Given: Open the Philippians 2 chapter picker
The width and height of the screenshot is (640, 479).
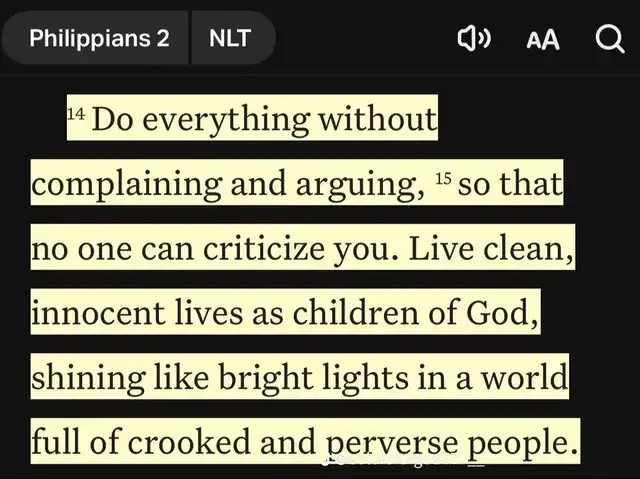Looking at the screenshot, I should [98, 39].
